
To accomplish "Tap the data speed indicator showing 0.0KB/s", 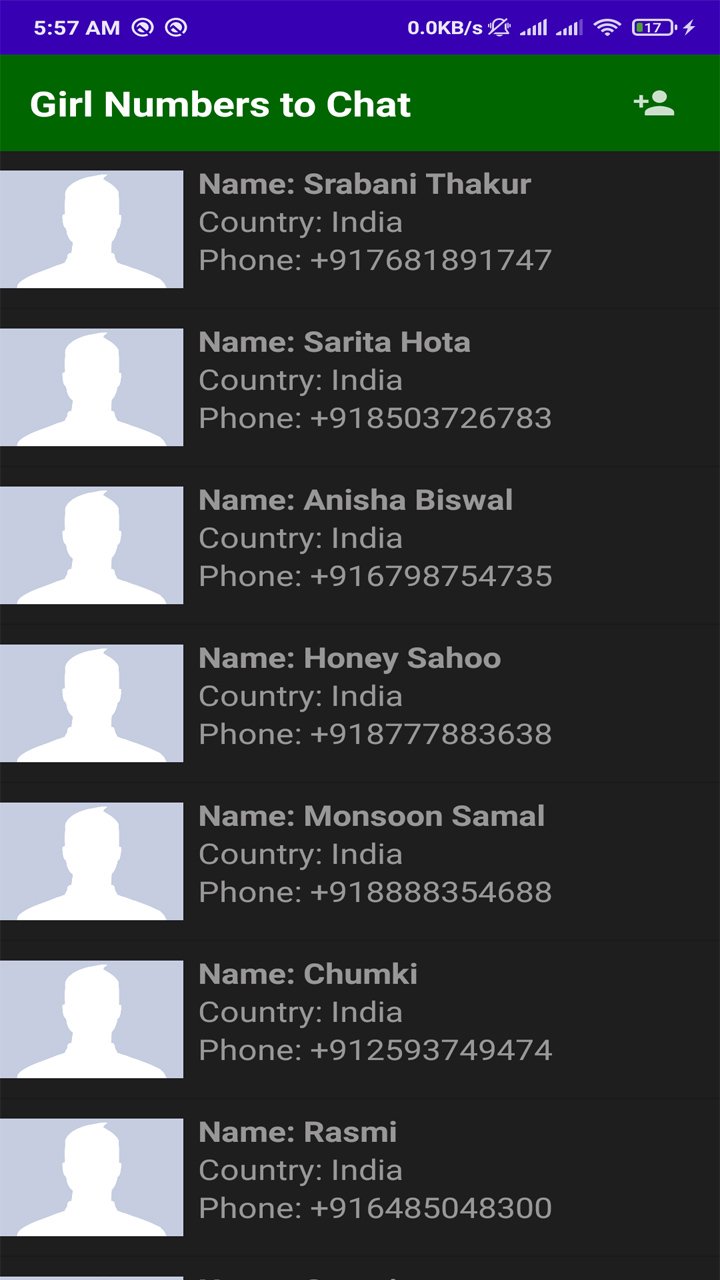I will point(445,28).
